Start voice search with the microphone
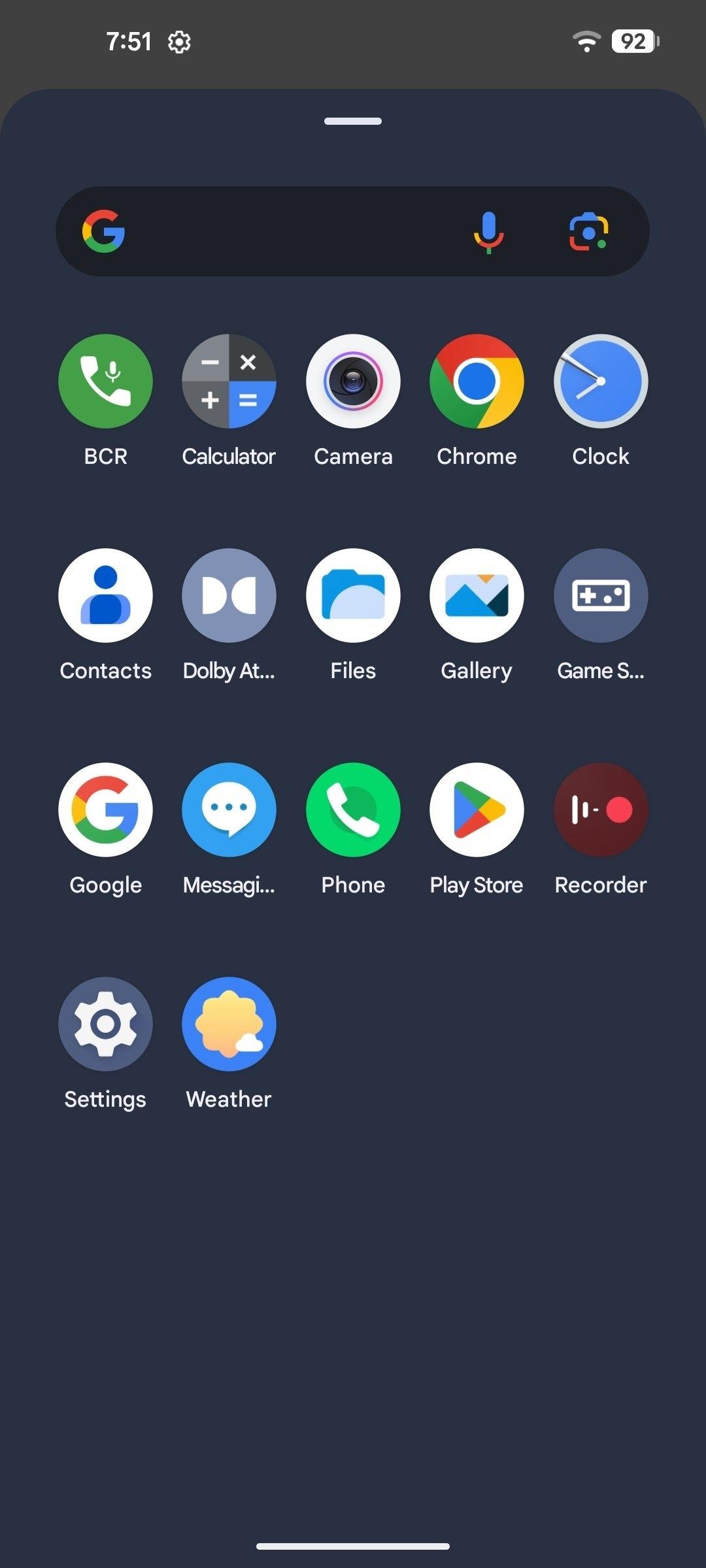This screenshot has width=706, height=1568. pyautogui.click(x=488, y=232)
